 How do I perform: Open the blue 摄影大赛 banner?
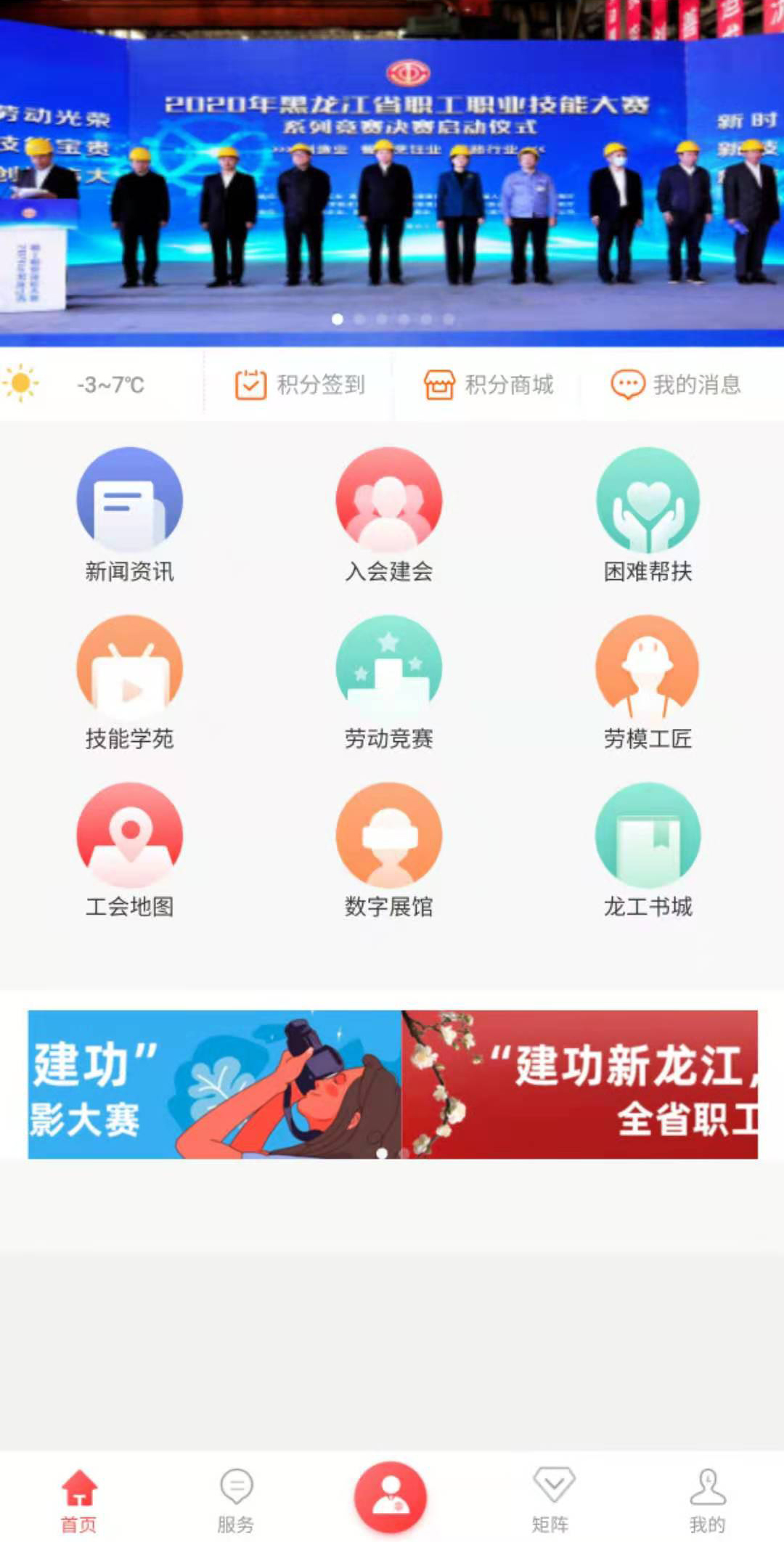point(214,1084)
